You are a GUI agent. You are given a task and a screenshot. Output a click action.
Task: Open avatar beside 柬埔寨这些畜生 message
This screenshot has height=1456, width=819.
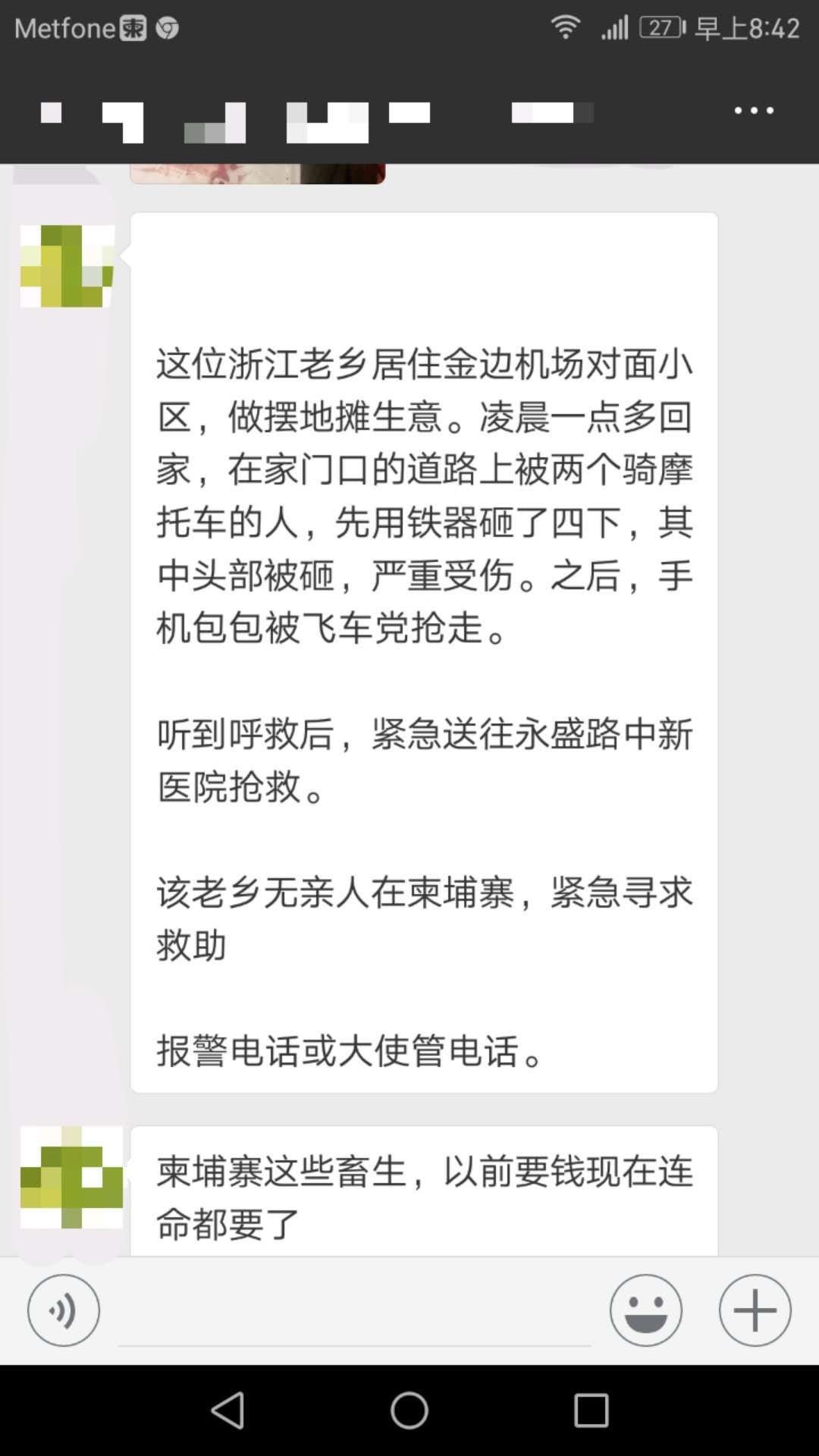tap(71, 1177)
